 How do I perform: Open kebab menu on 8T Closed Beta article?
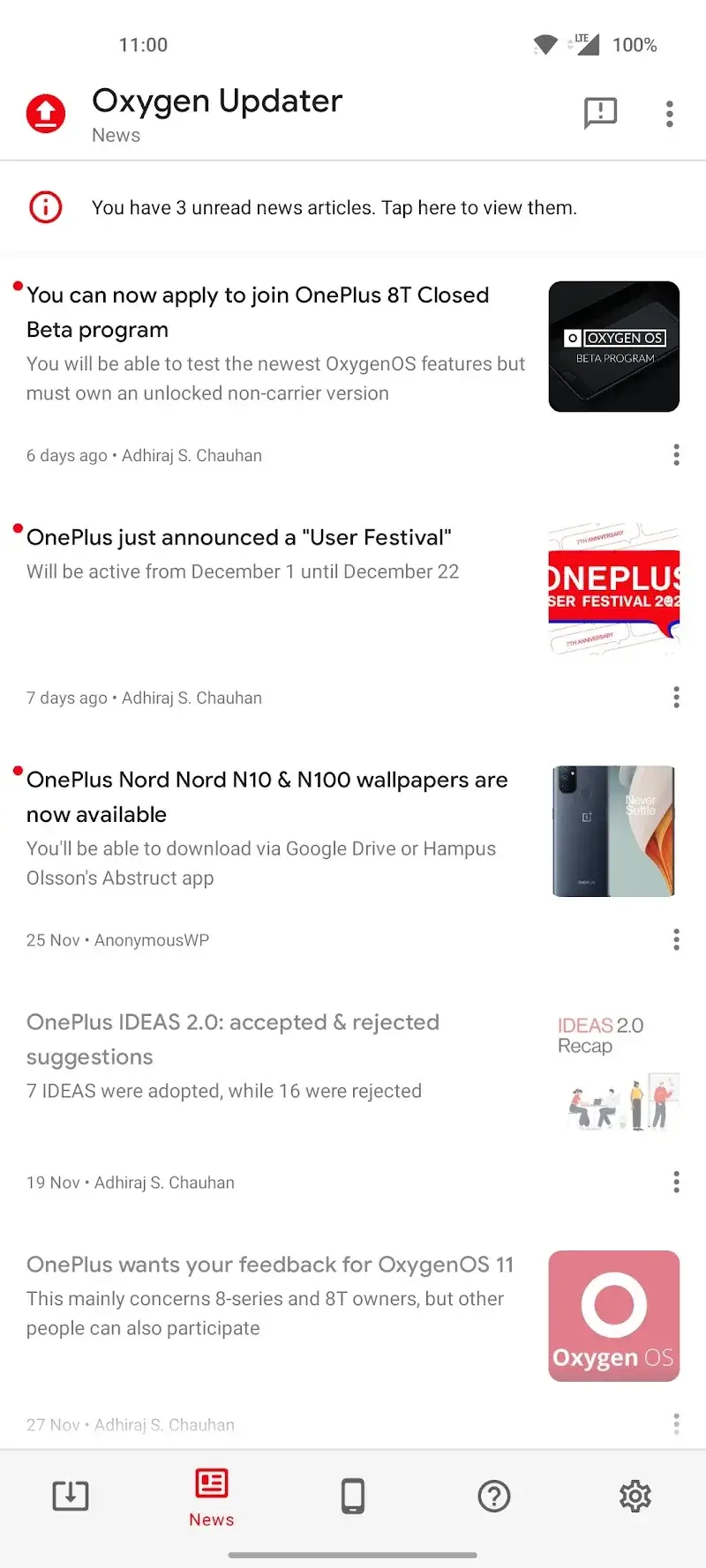pos(676,454)
